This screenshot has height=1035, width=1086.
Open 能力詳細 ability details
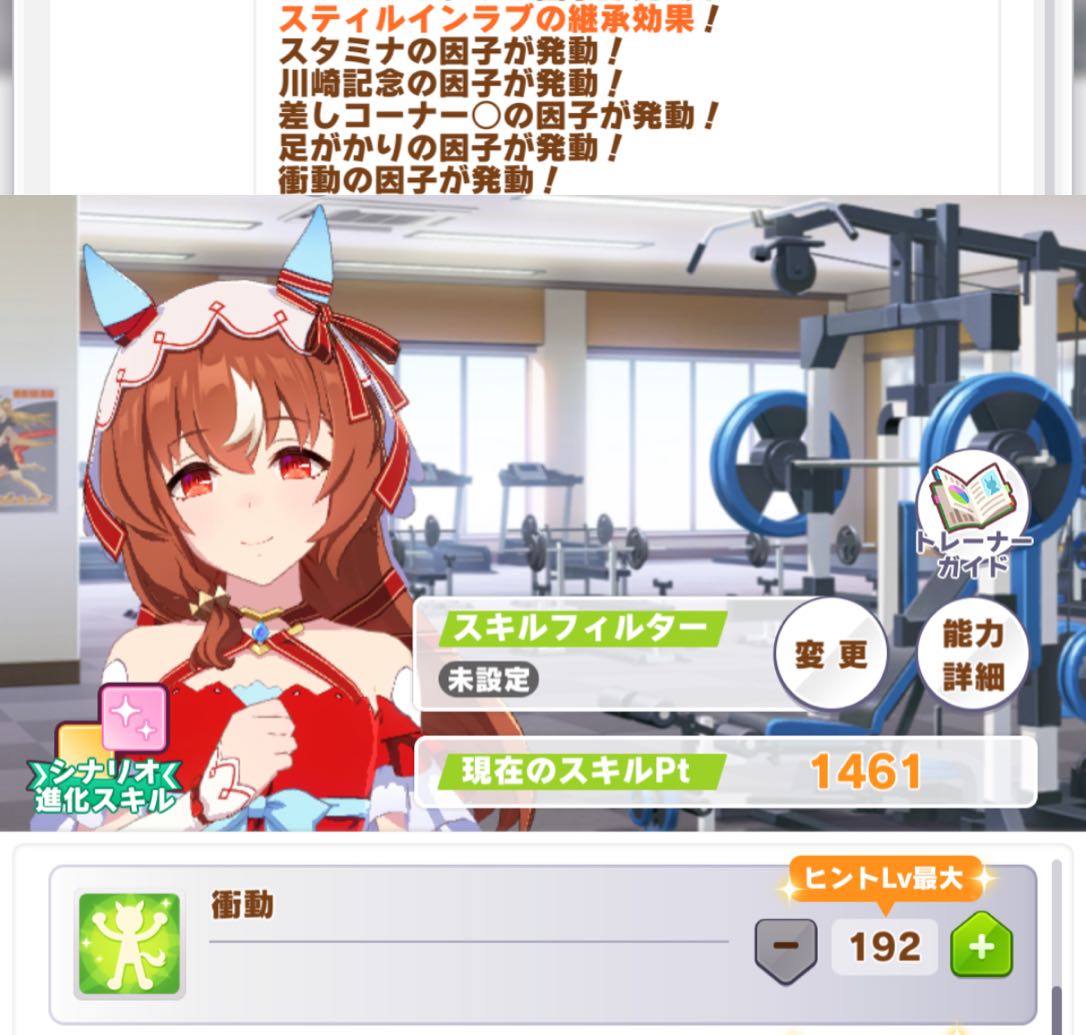[x=972, y=654]
